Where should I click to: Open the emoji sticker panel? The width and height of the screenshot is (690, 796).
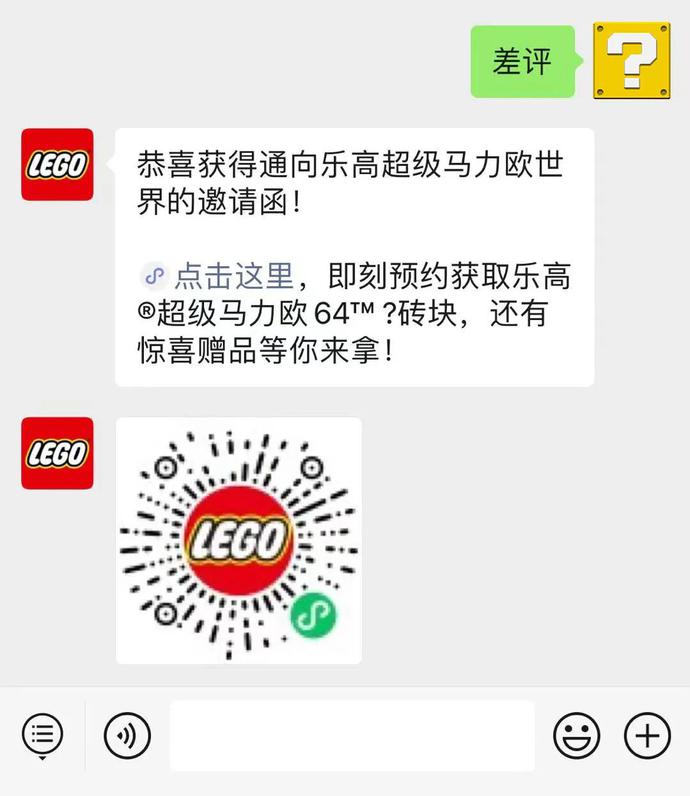(x=576, y=737)
